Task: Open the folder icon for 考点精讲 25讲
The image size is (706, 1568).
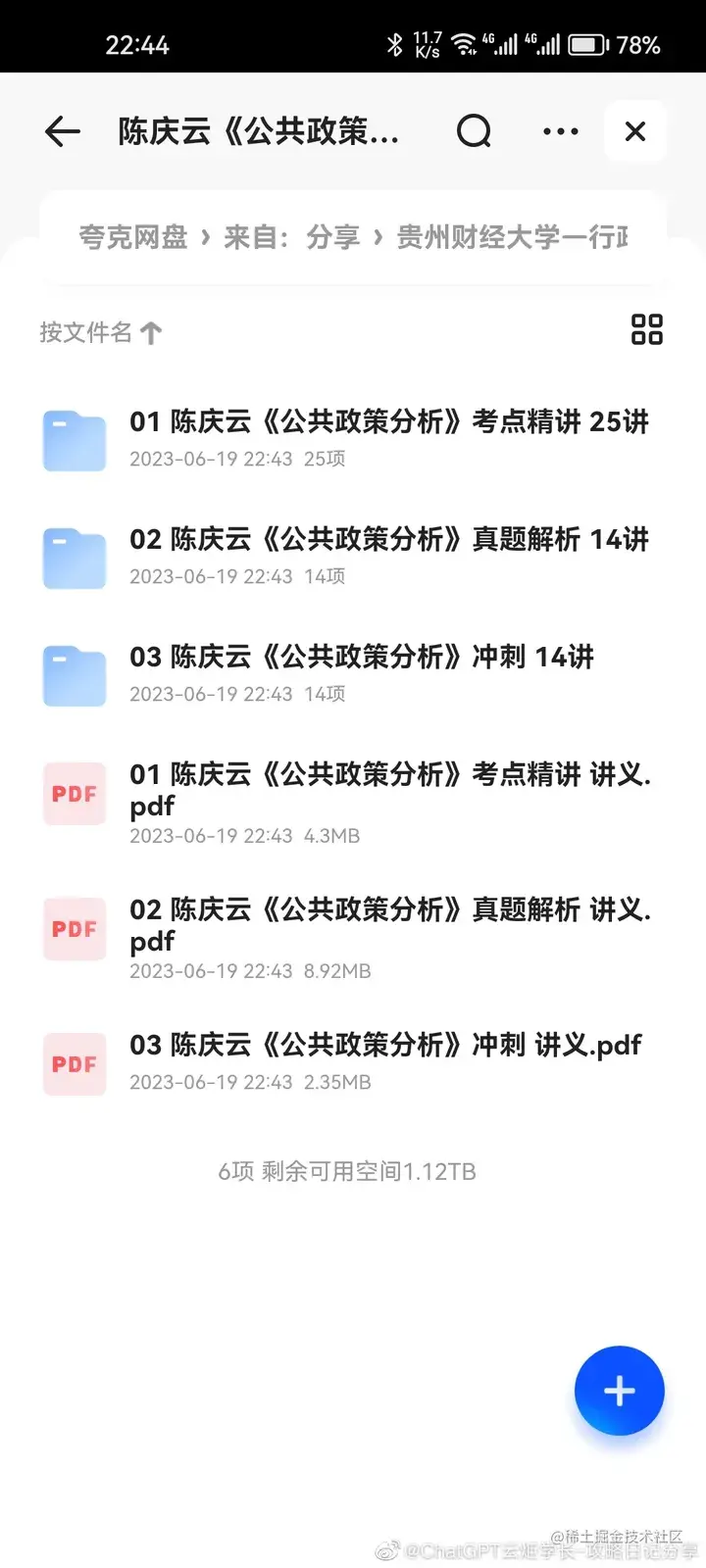Action: 74,439
